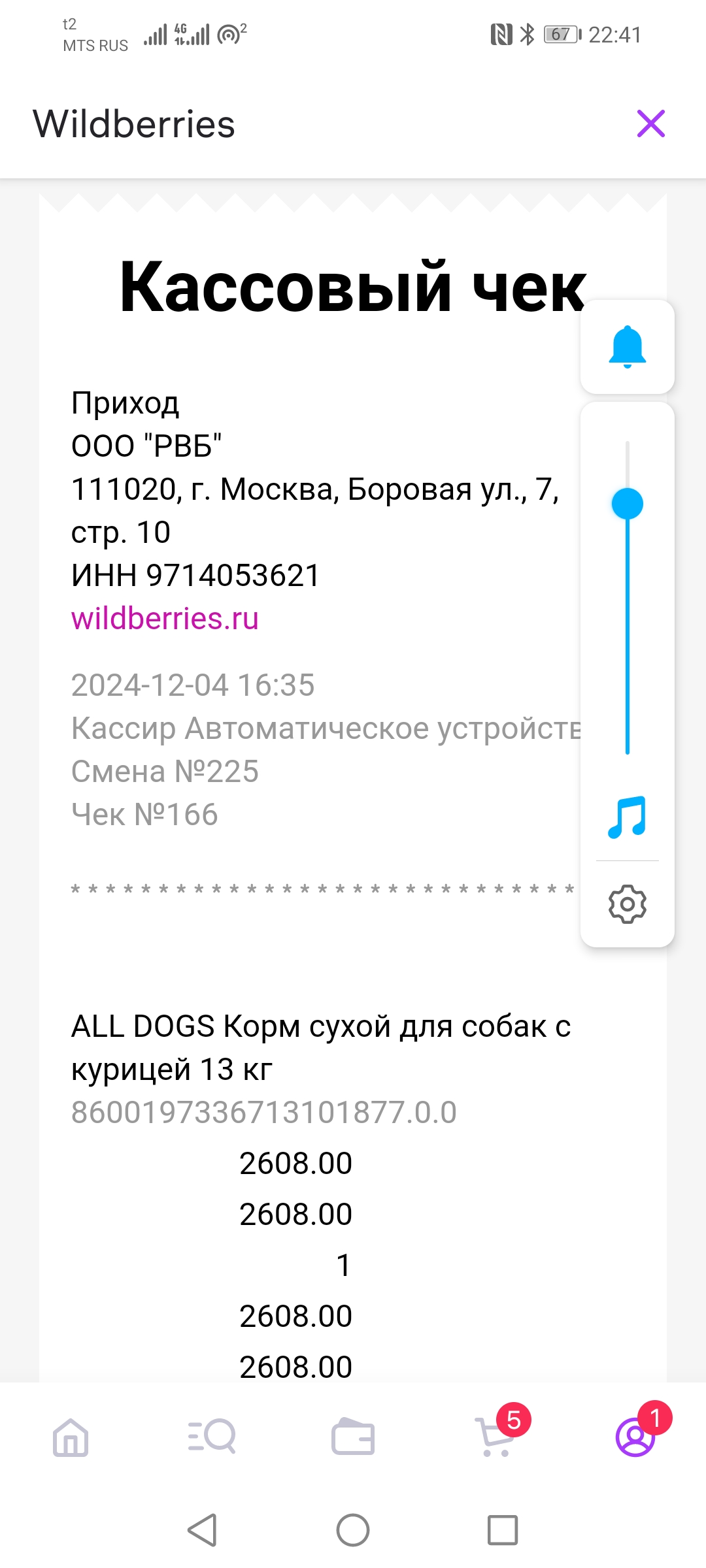The width and height of the screenshot is (706, 1568).
Task: Tap the blue volume slider handle
Action: 628,504
